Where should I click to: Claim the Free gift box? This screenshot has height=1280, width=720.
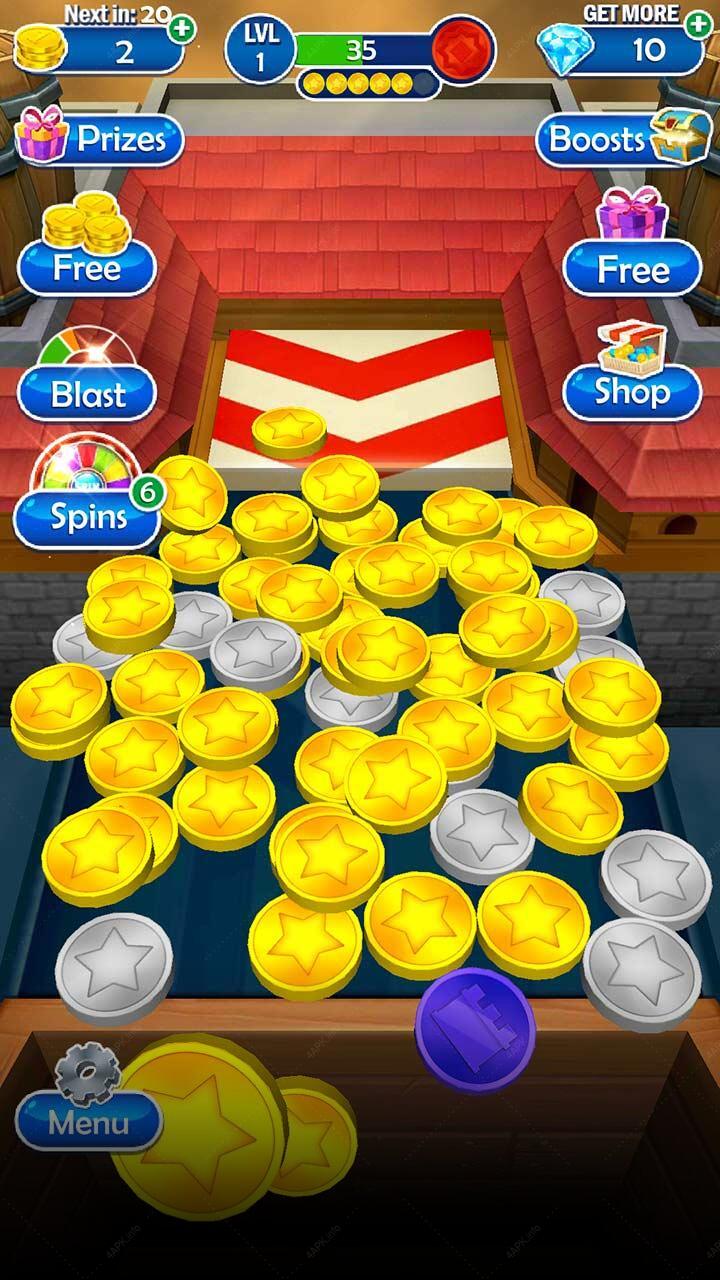tap(632, 243)
